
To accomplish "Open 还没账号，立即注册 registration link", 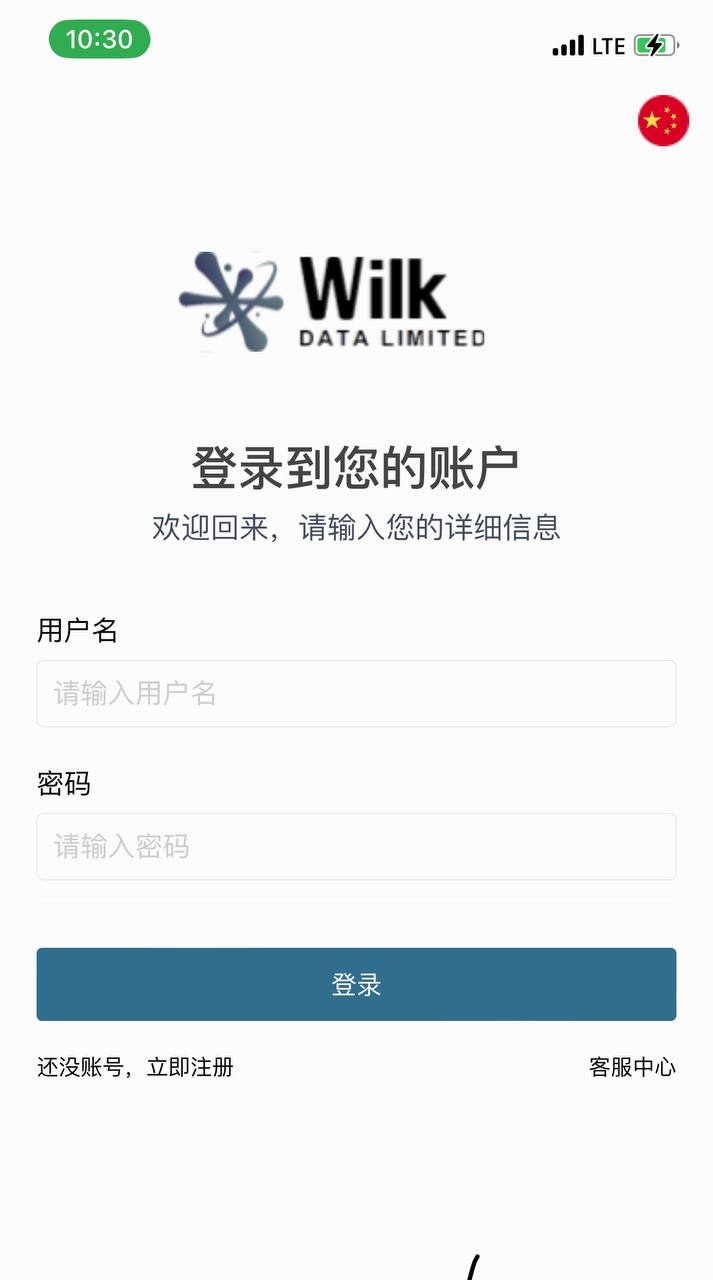I will click(x=136, y=1067).
